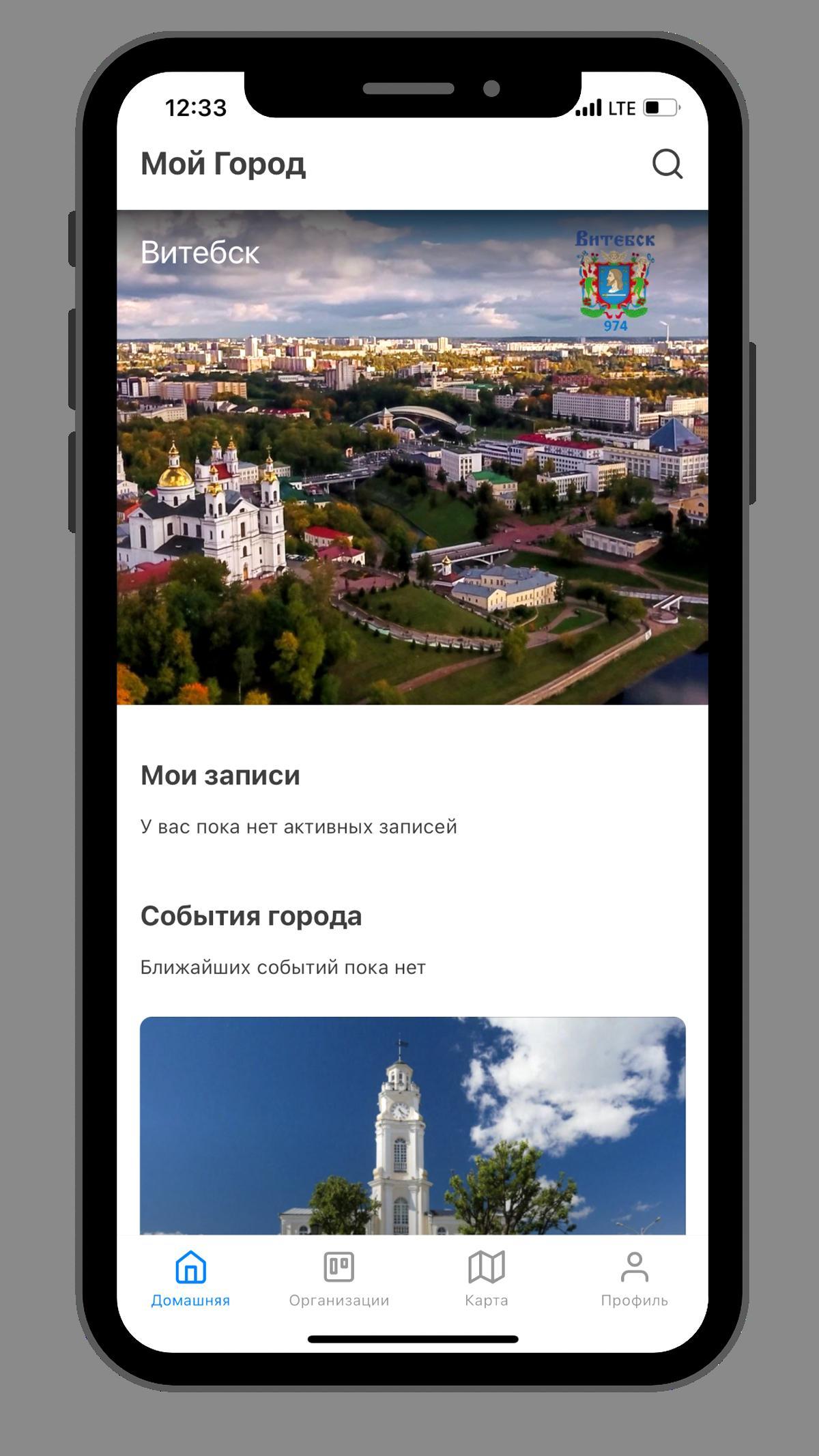Go to the Карта tab
819x1456 pixels.
tap(486, 1279)
